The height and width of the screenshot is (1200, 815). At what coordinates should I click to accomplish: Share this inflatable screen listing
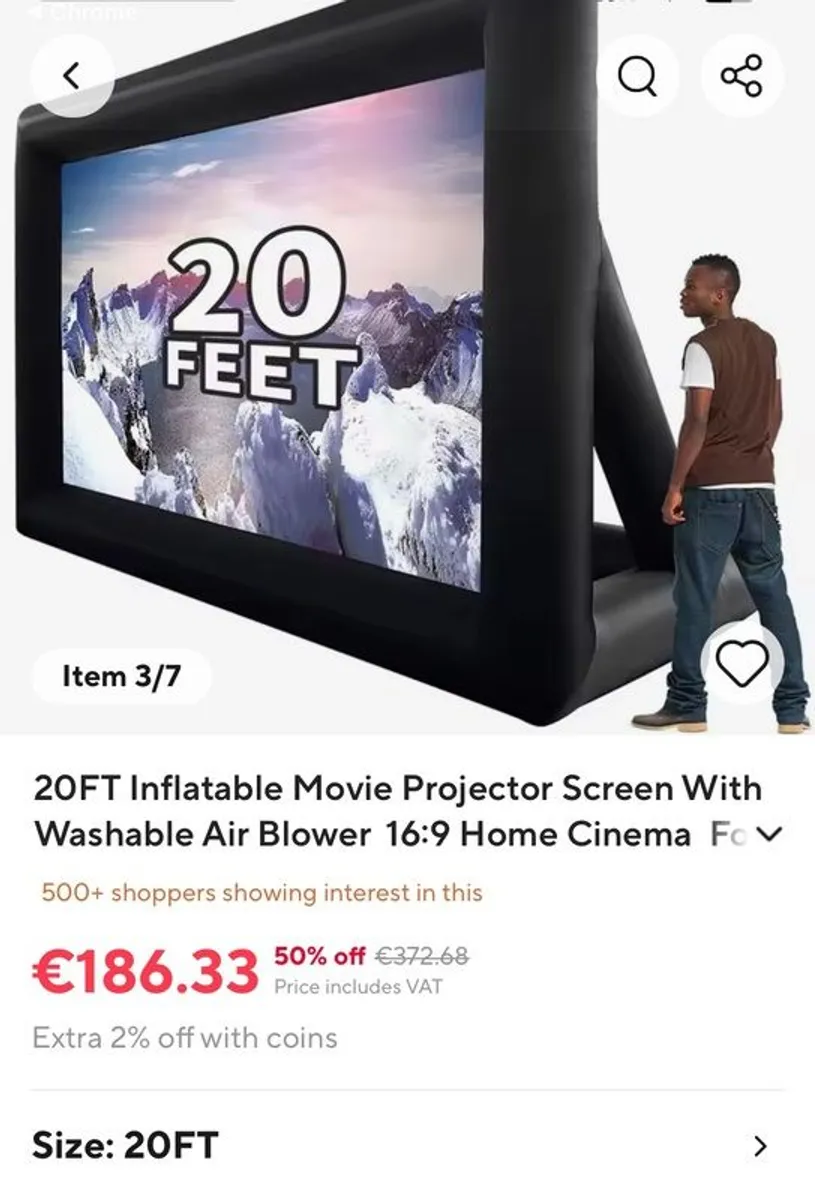pos(741,76)
